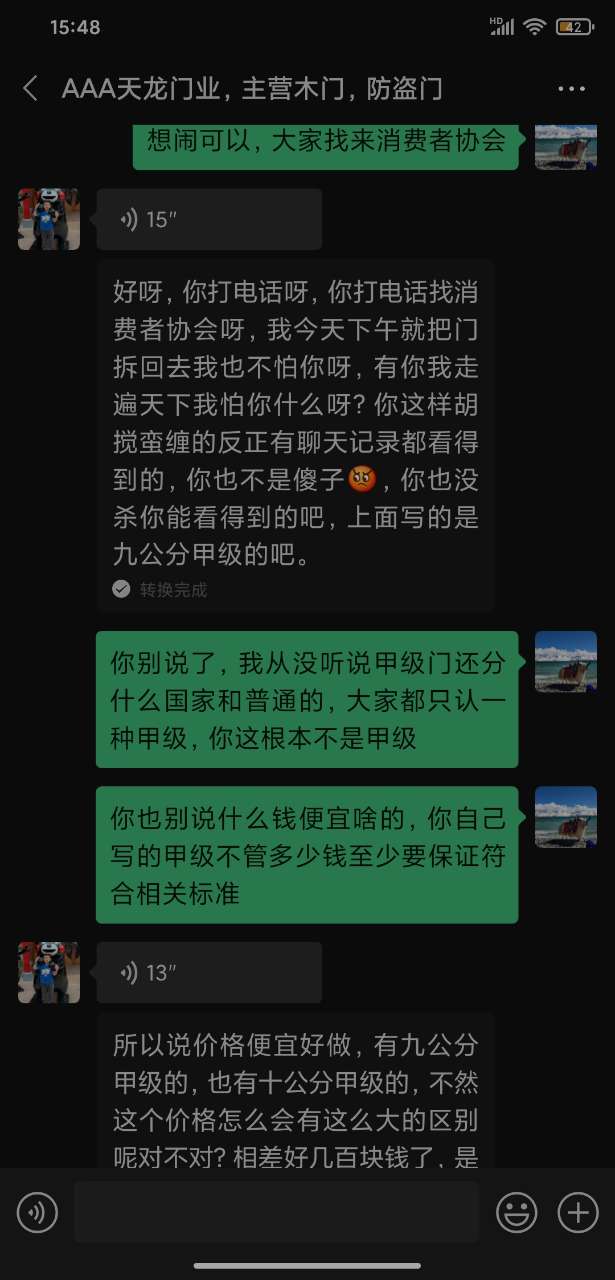Open the plus attachment menu

(577, 1213)
